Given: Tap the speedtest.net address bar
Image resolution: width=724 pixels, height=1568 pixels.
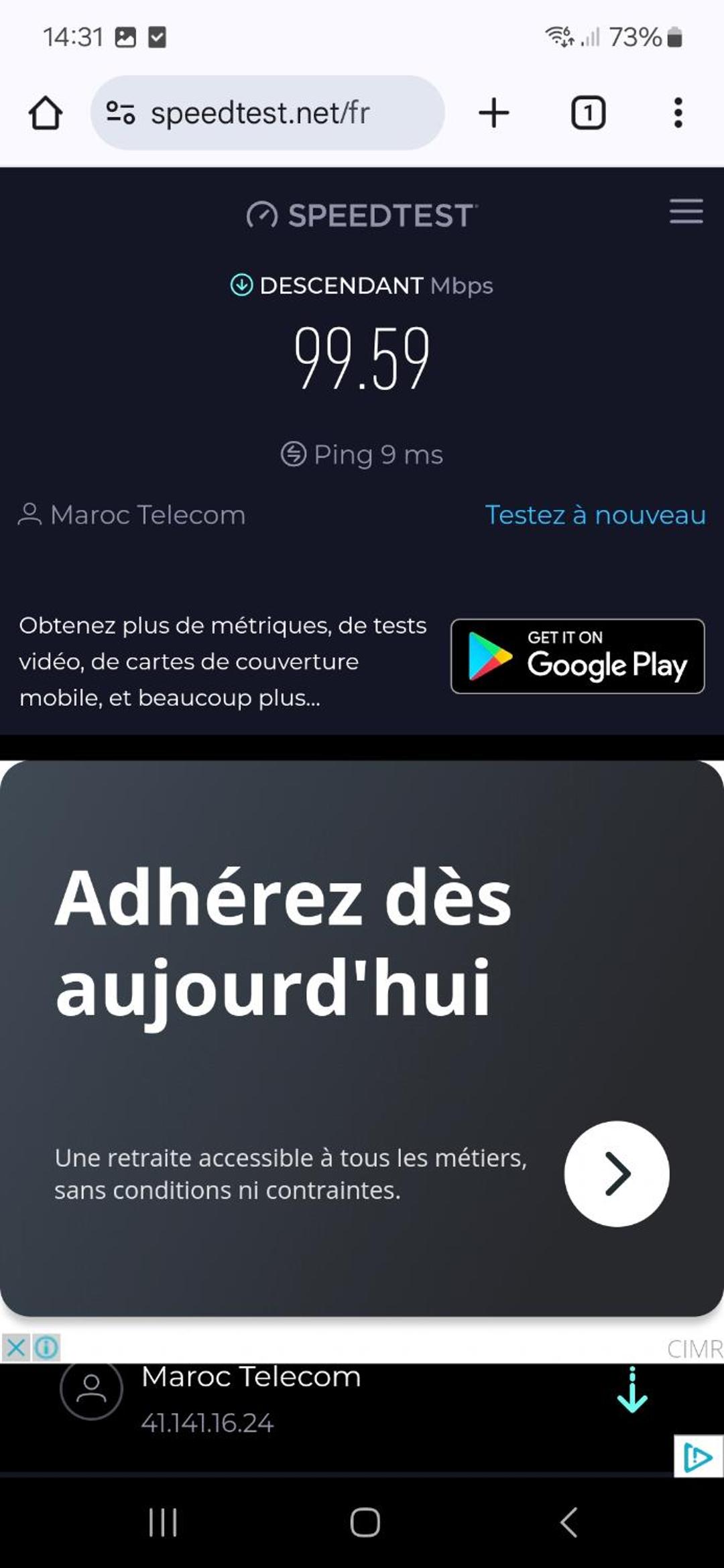Looking at the screenshot, I should tap(267, 113).
